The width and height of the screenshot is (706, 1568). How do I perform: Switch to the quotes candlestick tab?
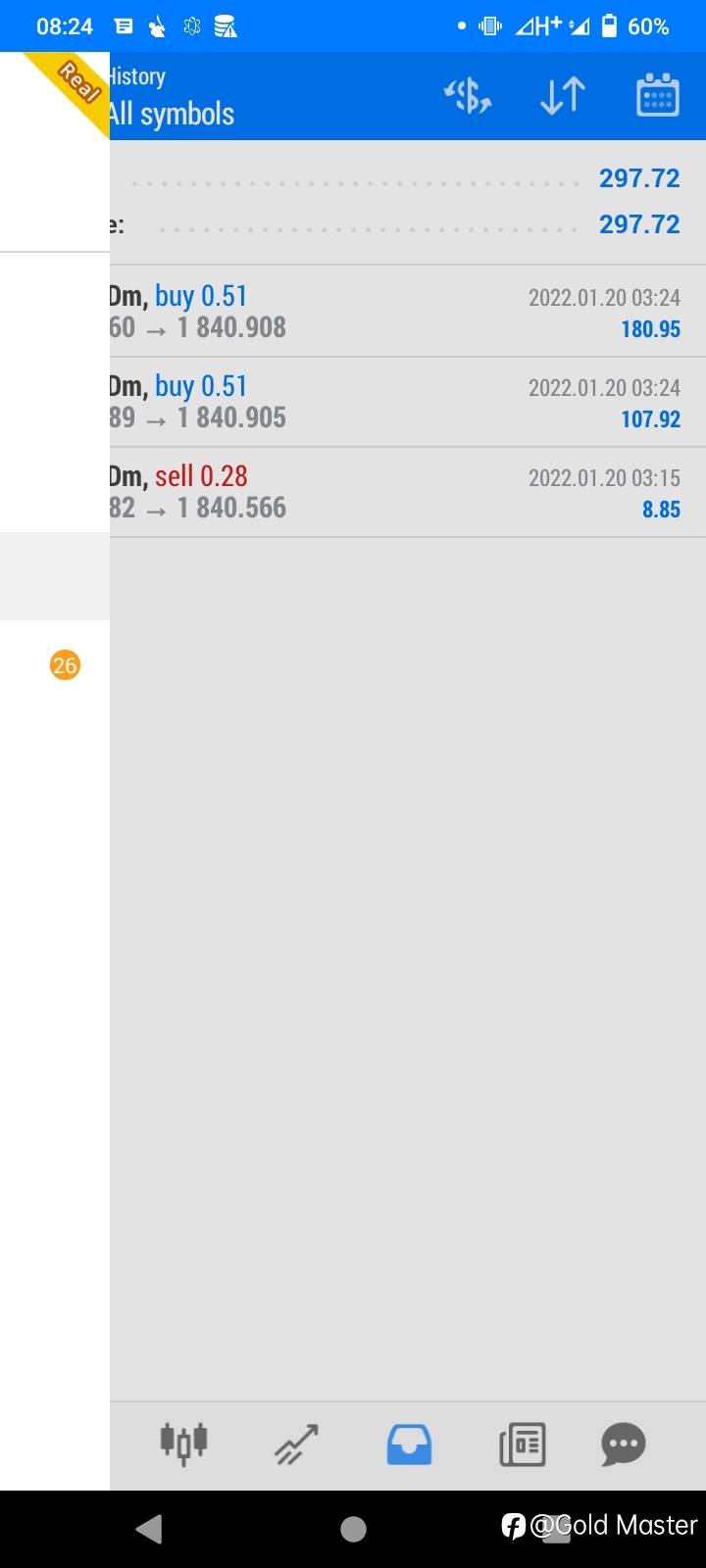183,1444
